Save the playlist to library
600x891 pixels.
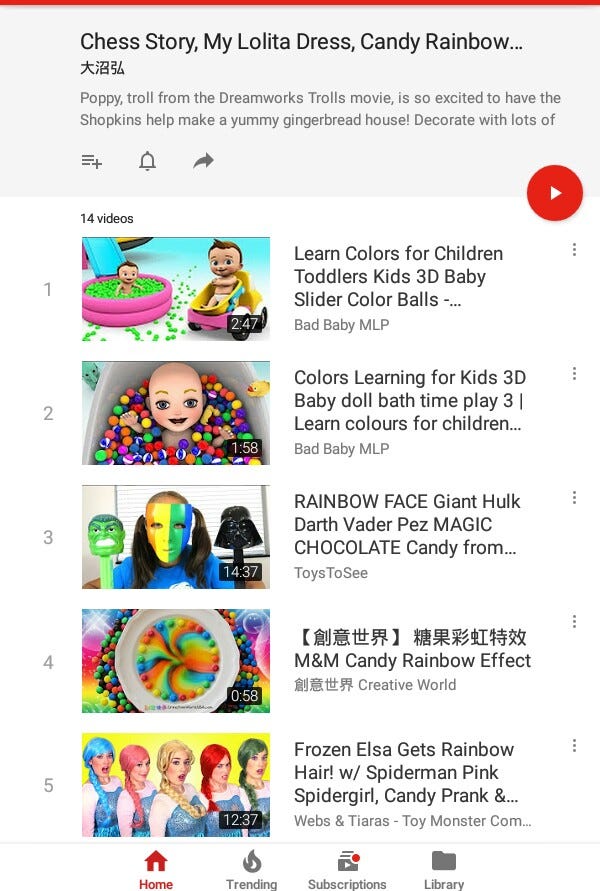pos(91,161)
